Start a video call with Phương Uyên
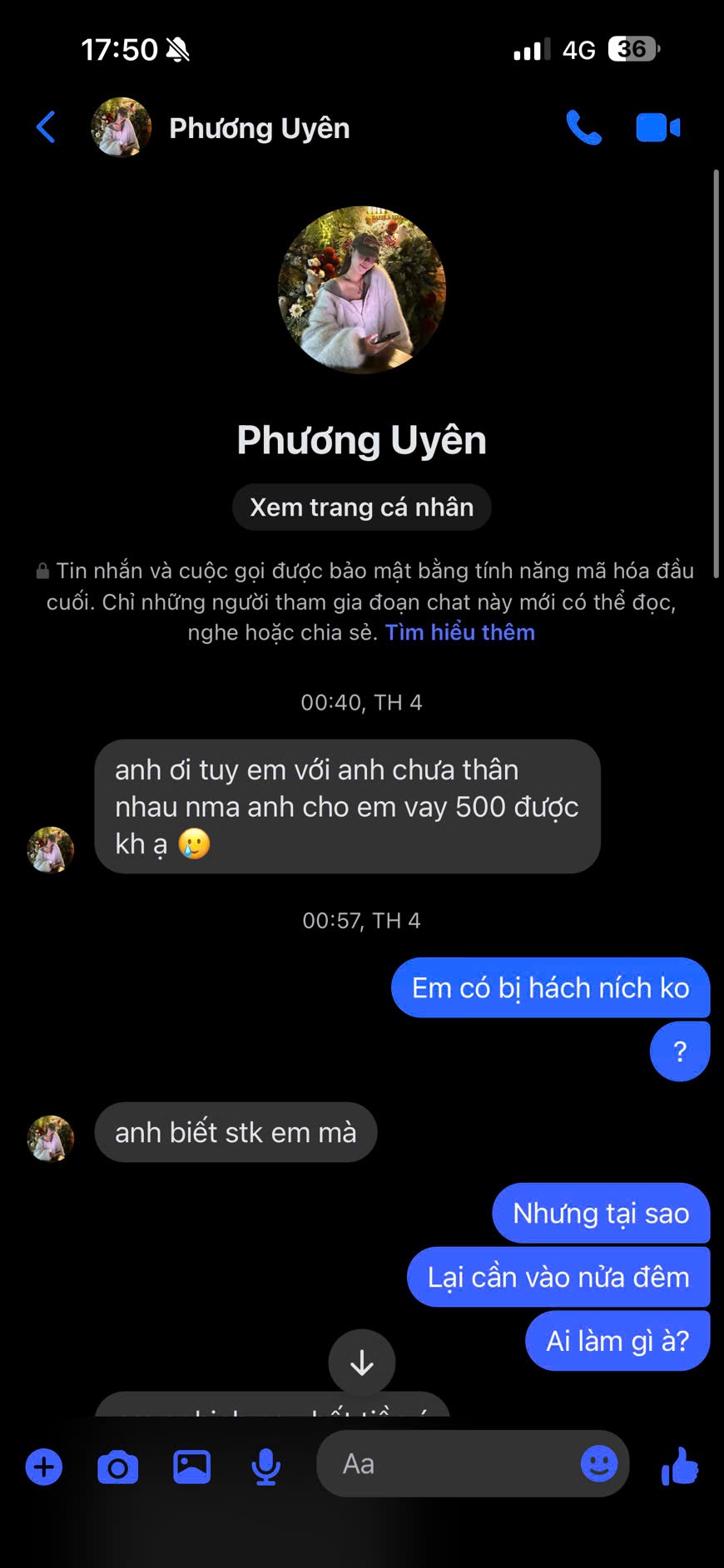The image size is (724, 1568). [657, 128]
